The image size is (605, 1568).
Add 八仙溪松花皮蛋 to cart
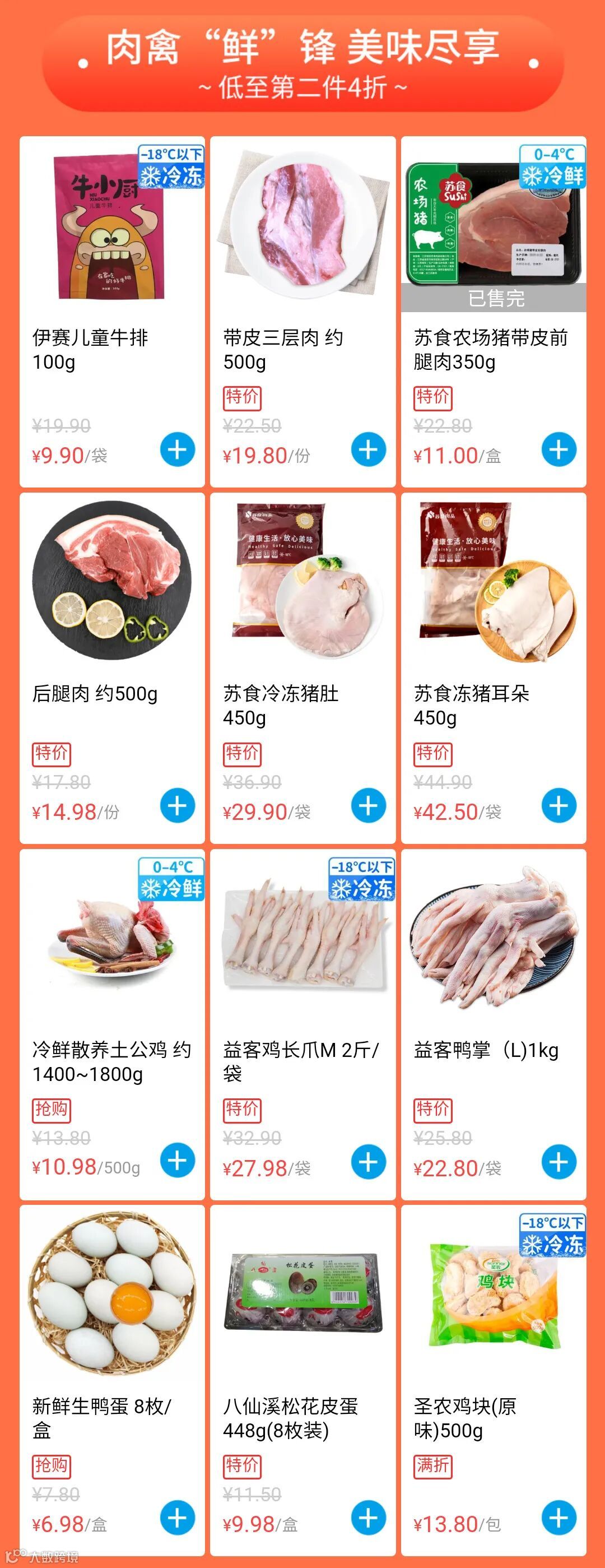368,1518
